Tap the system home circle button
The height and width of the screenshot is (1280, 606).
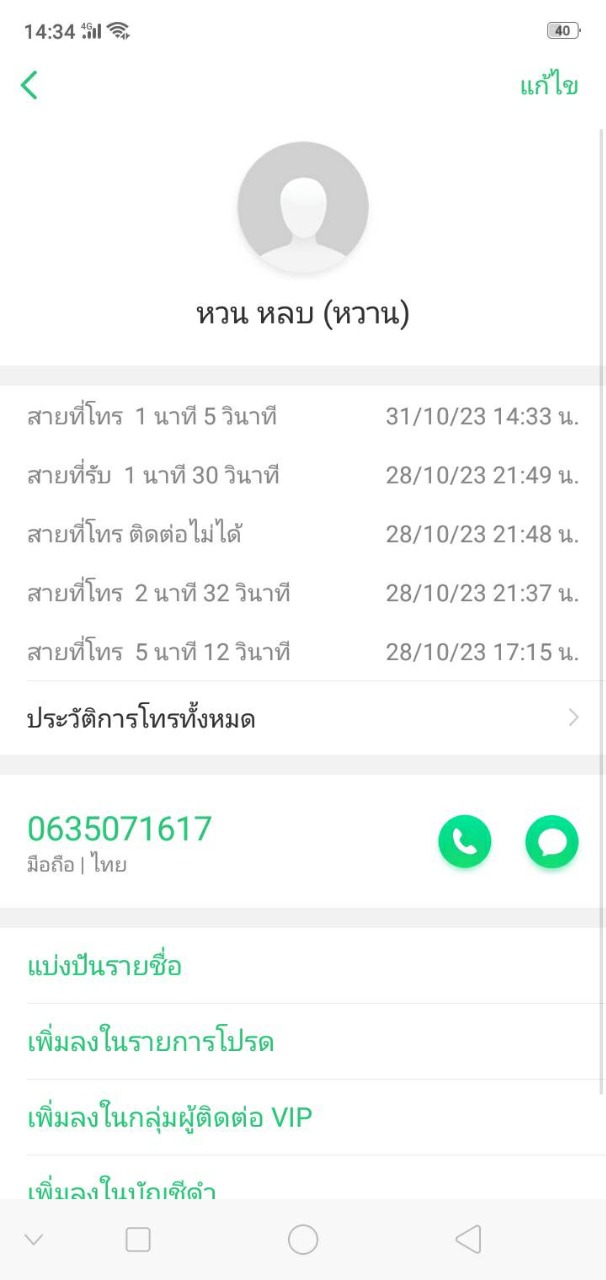click(x=302, y=1240)
